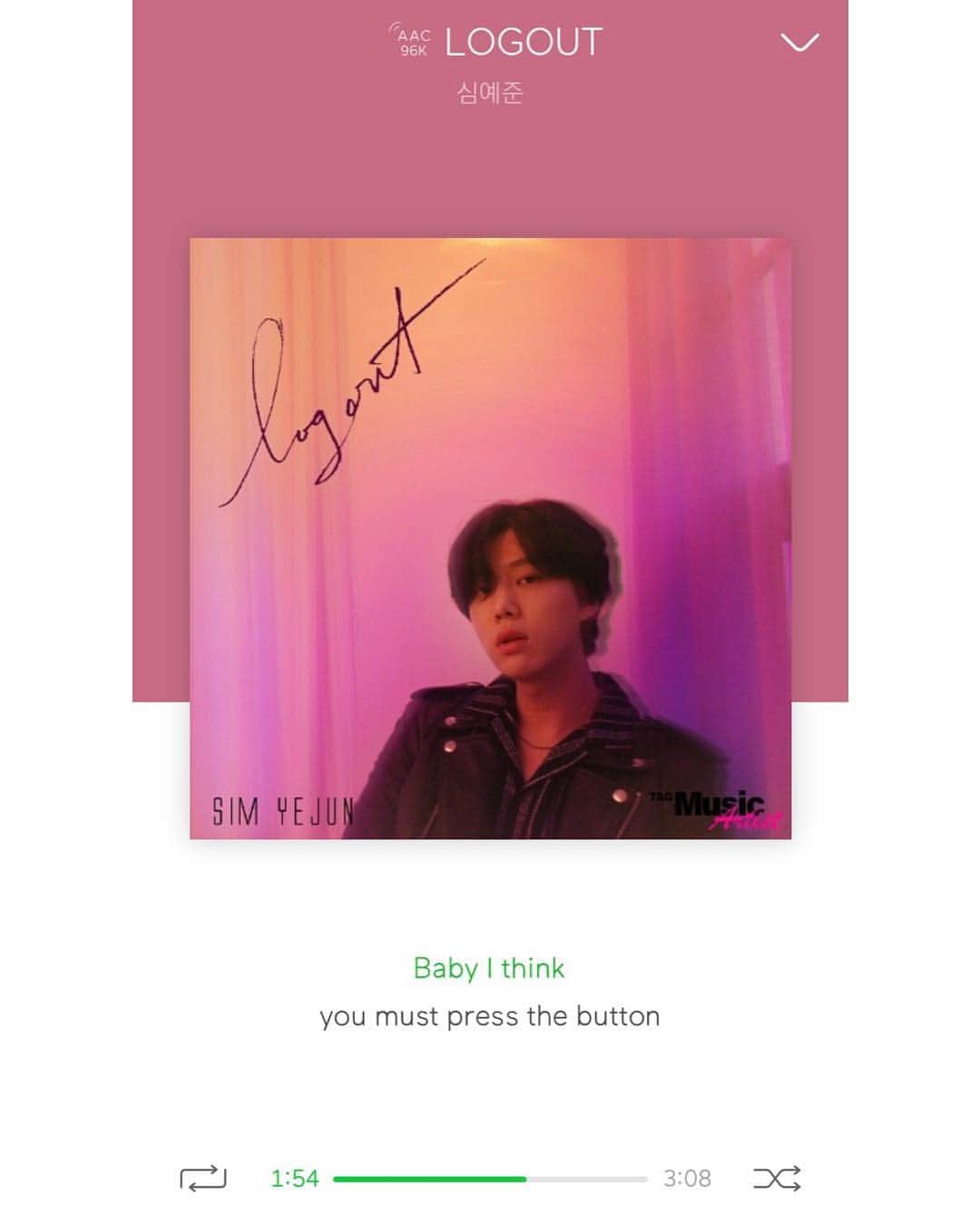The height and width of the screenshot is (1225, 980).
Task: Toggle shuffle playback
Action: 777,1178
